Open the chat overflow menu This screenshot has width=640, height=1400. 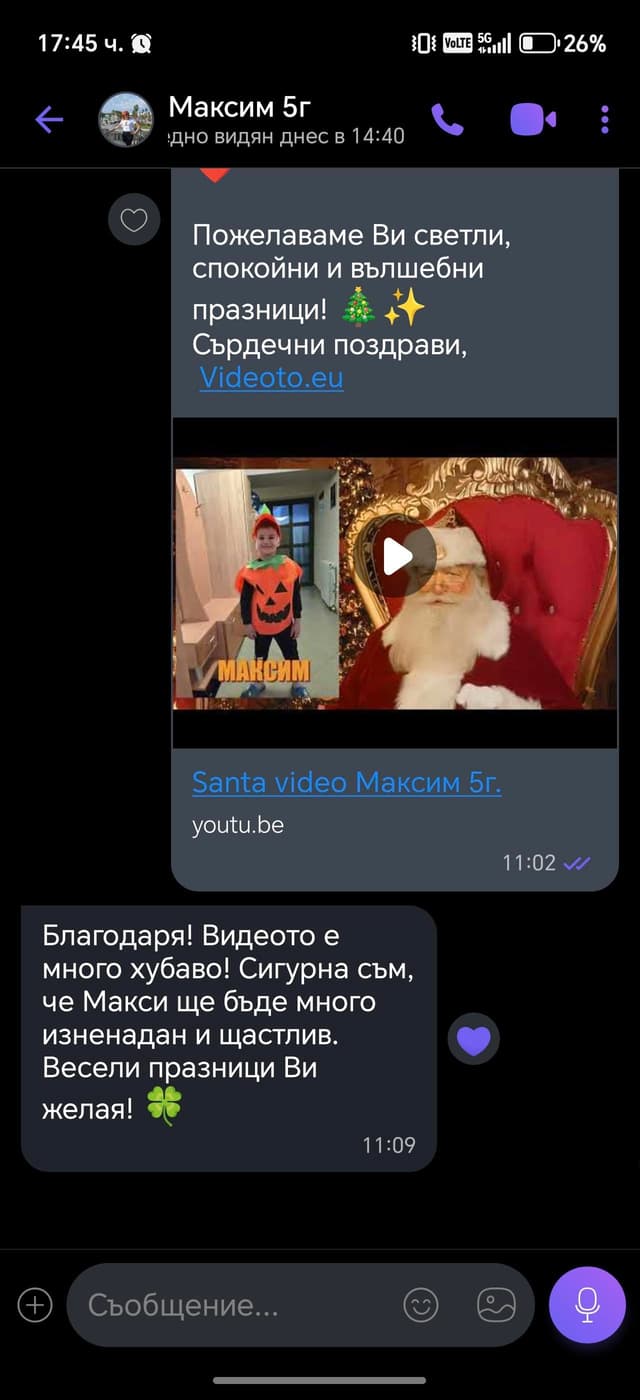pos(605,120)
